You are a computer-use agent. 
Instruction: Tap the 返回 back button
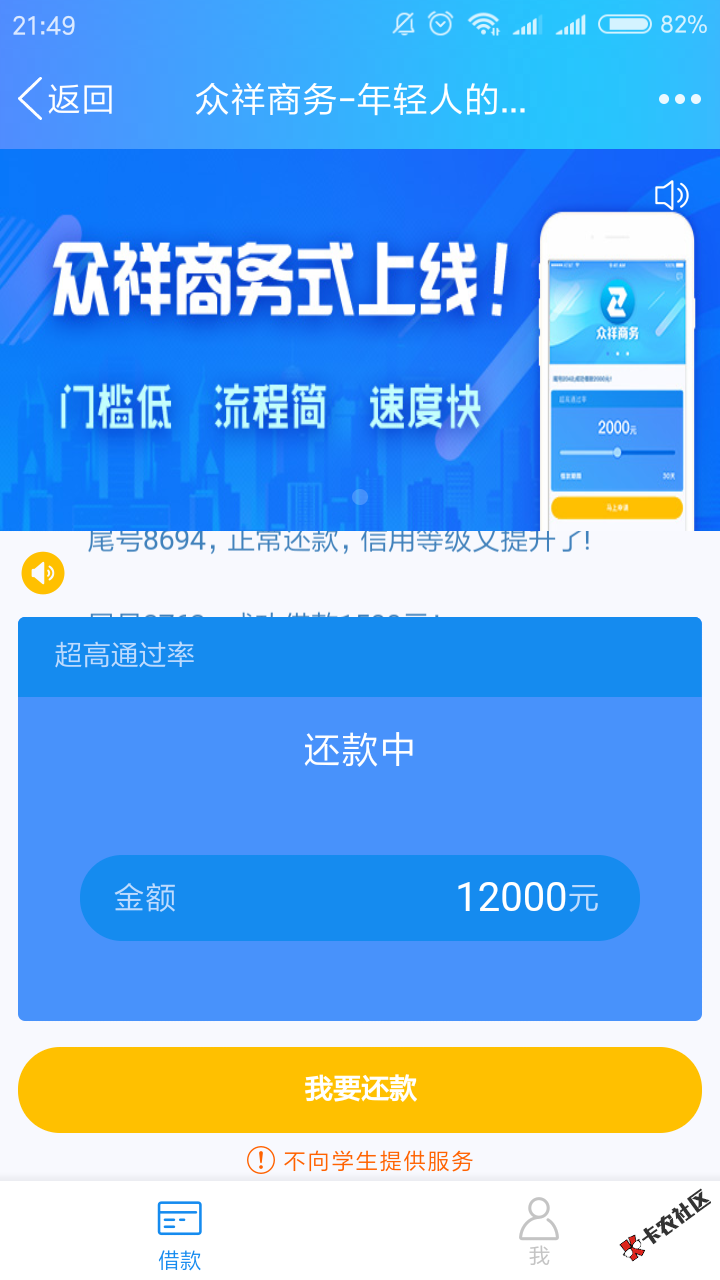click(x=66, y=100)
